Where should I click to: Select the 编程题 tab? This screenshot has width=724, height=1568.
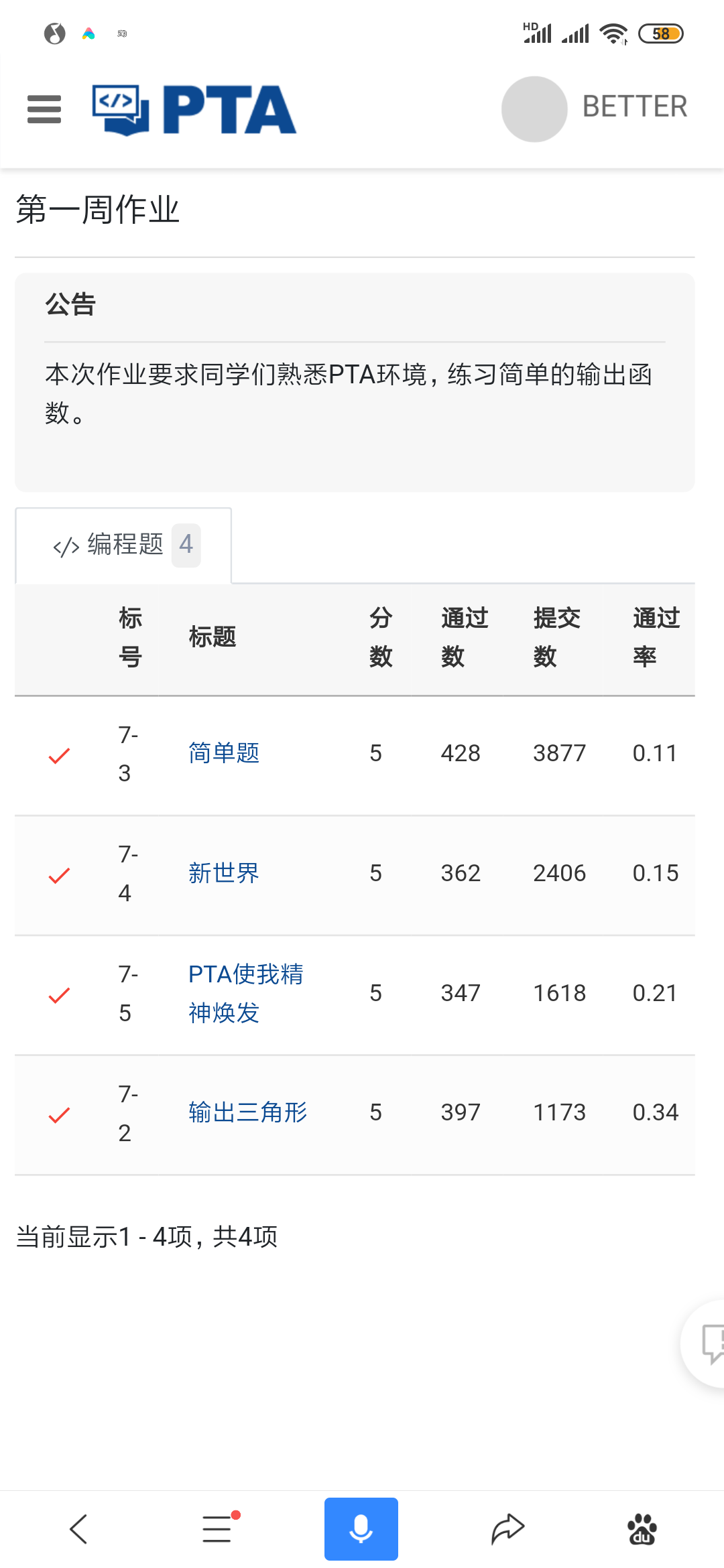(124, 545)
